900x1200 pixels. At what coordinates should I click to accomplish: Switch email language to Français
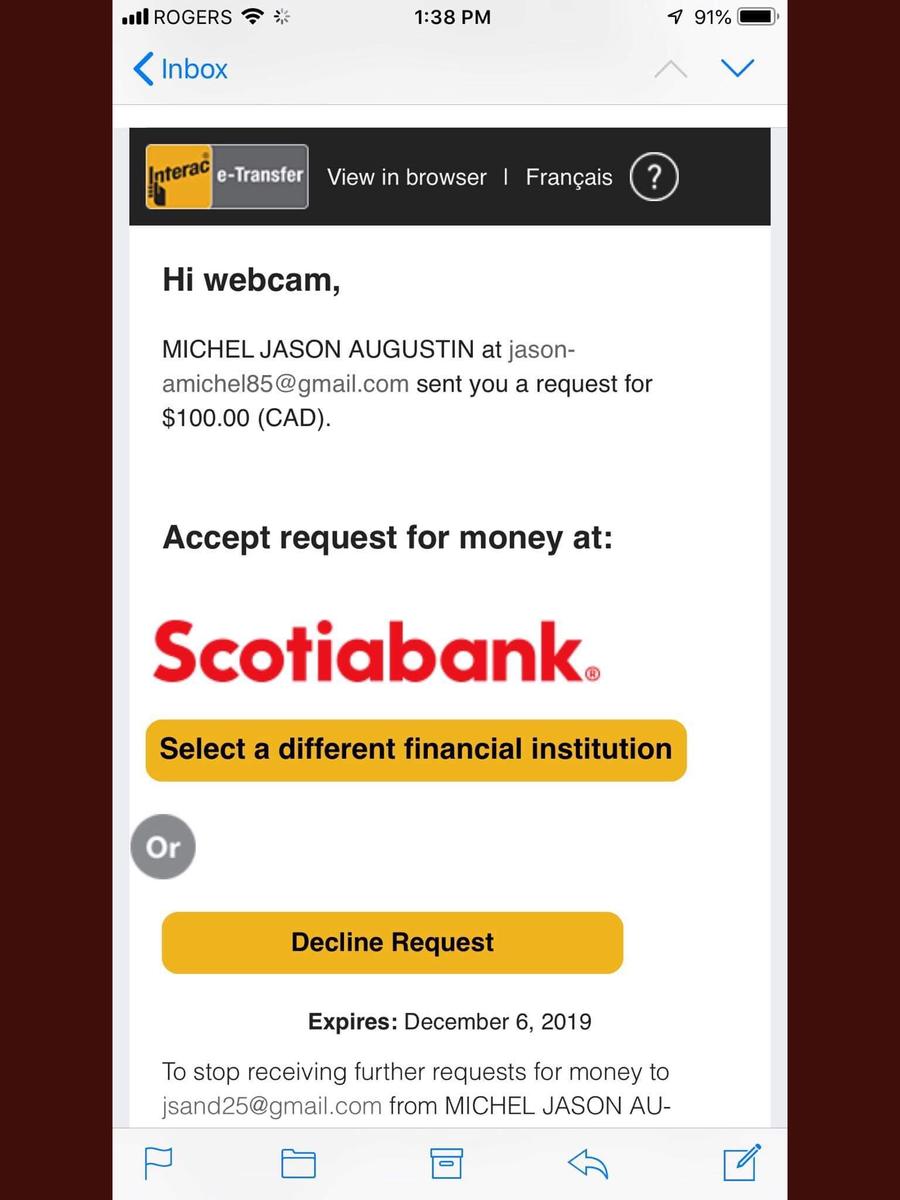[569, 177]
